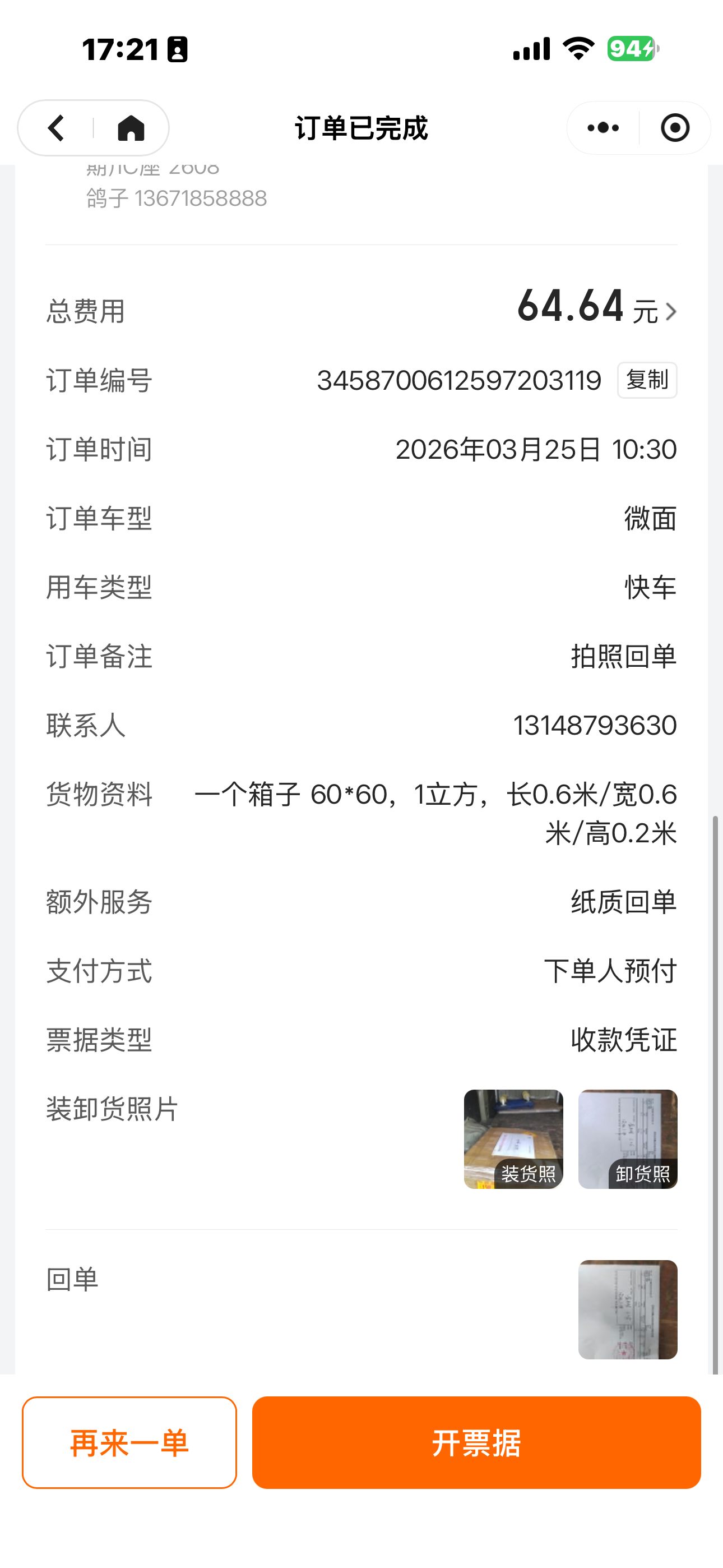Close the mini program via the circle icon
Viewport: 723px width, 1568px height.
[674, 128]
